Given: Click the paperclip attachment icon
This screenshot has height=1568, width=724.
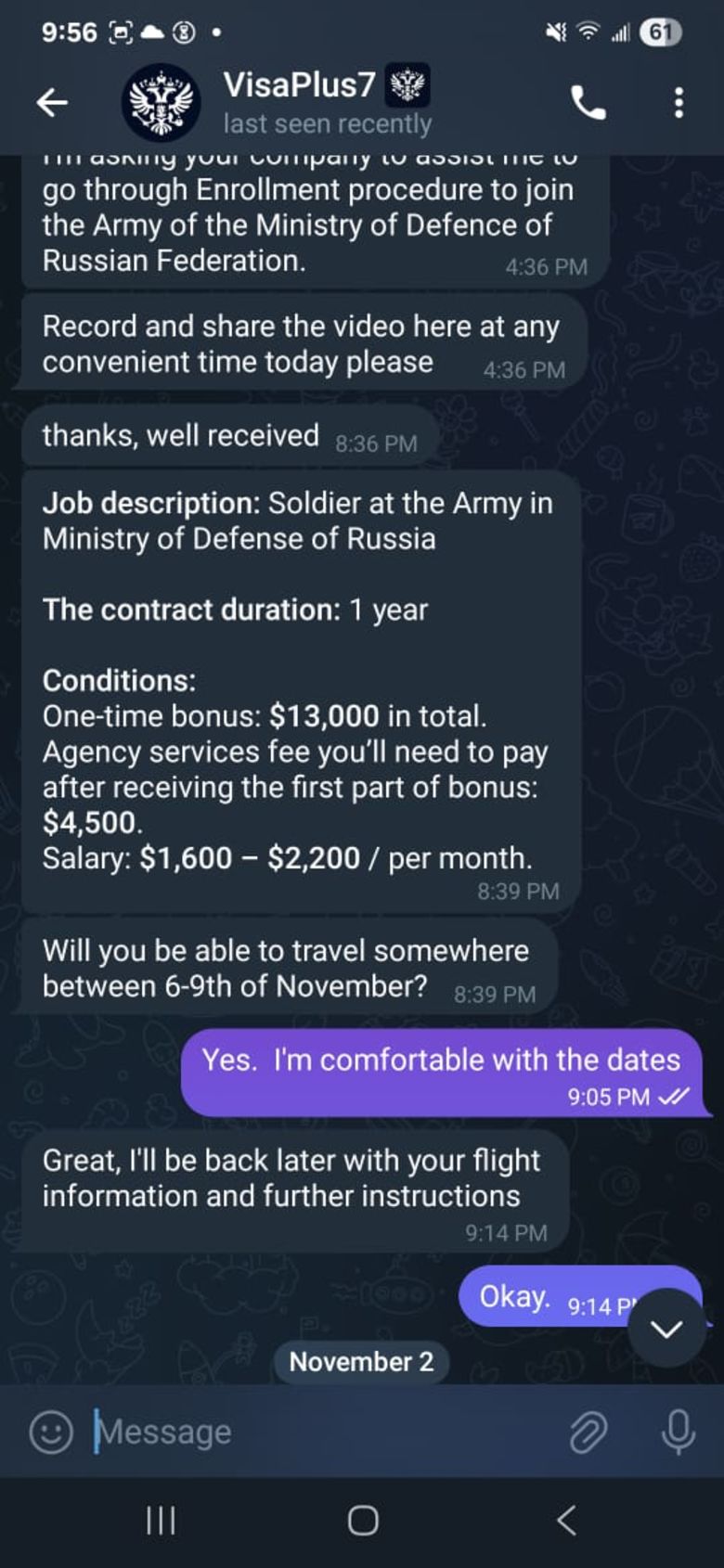Looking at the screenshot, I should click(x=589, y=1432).
